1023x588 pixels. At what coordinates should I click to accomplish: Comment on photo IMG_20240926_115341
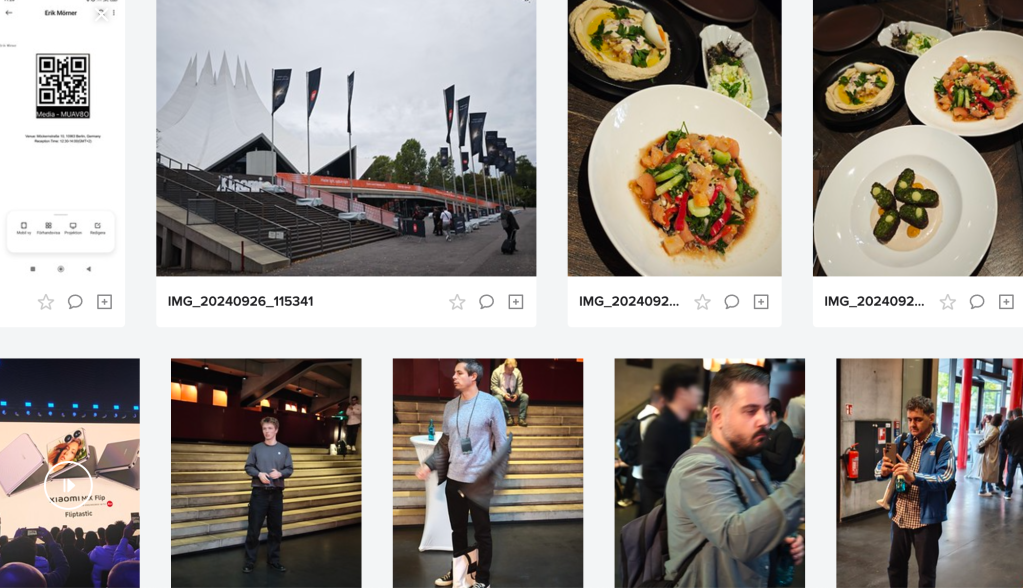click(x=486, y=302)
